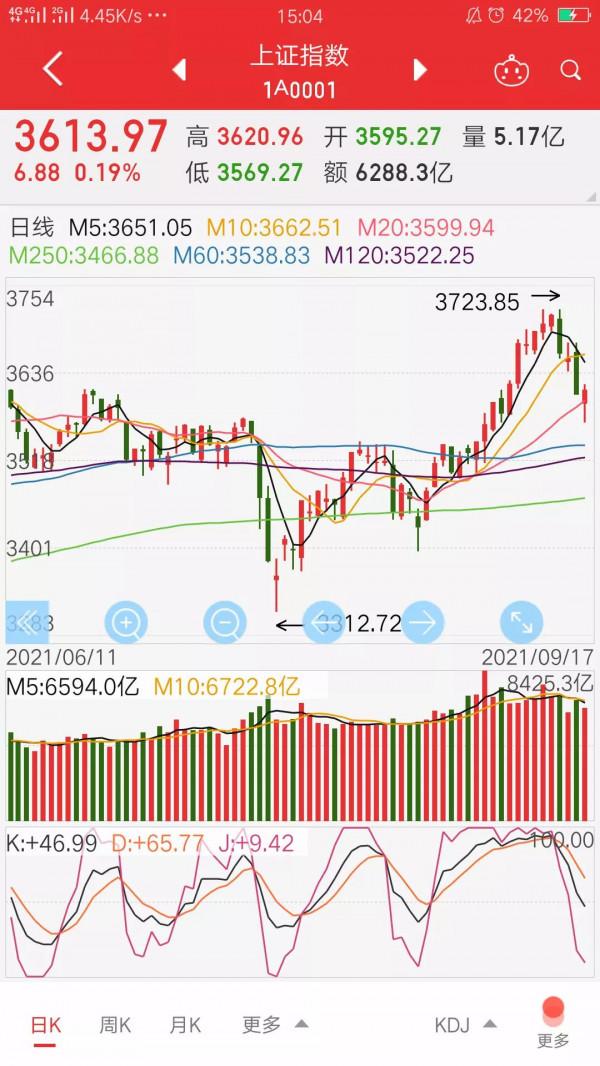This screenshot has width=600, height=1066.
Task: Move the chart one step right
Action: pos(422,623)
